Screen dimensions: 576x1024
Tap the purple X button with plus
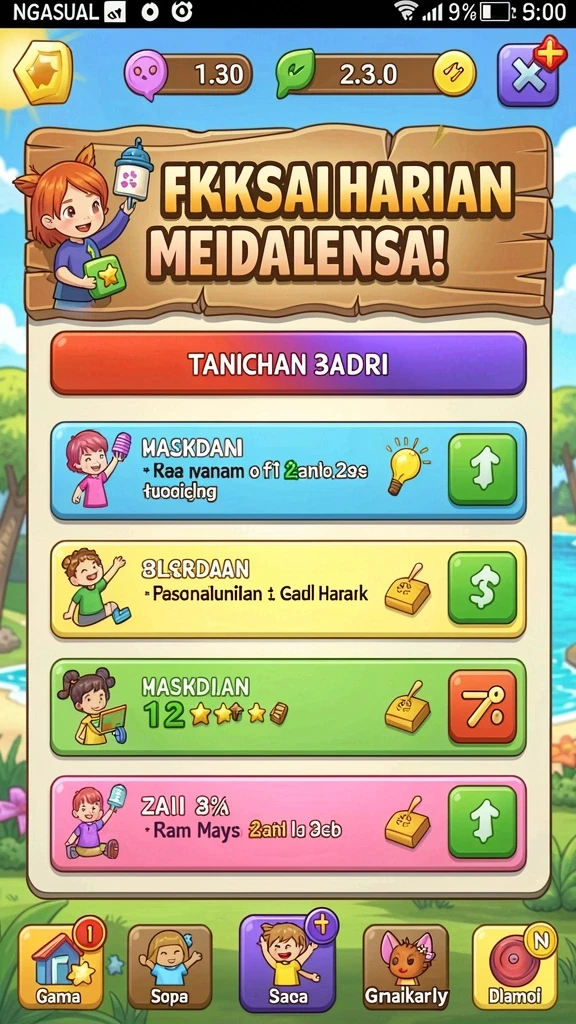tap(528, 74)
